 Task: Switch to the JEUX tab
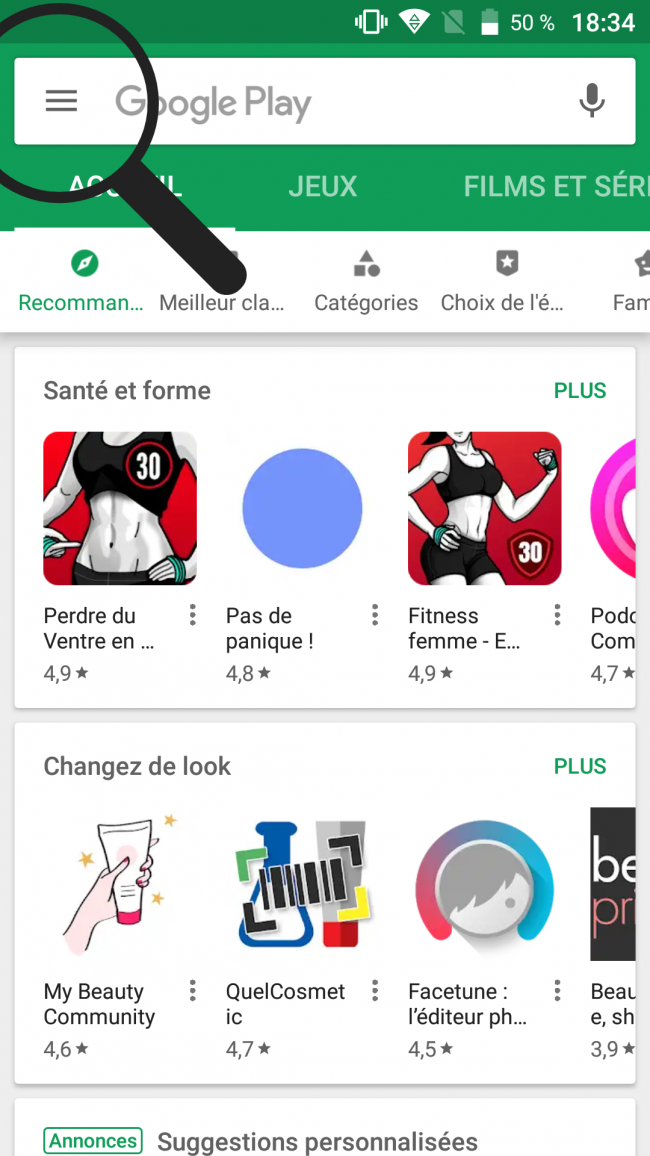[x=322, y=187]
